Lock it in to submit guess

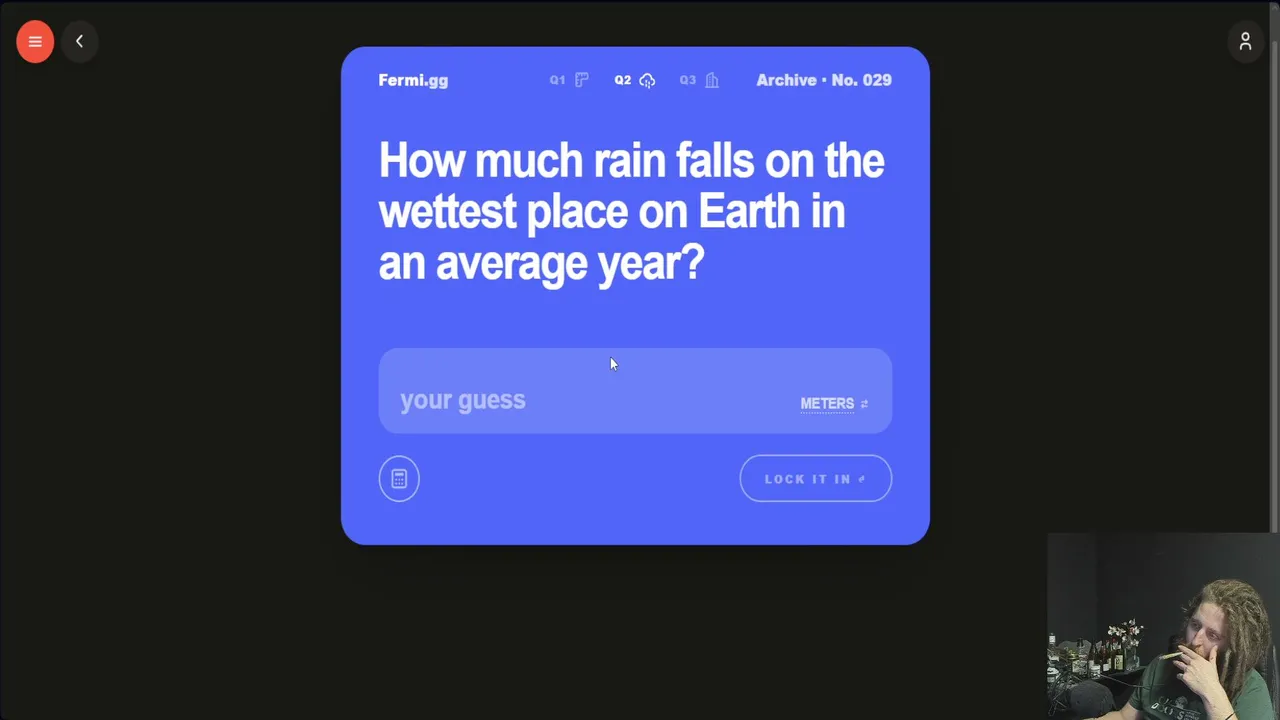(x=815, y=479)
